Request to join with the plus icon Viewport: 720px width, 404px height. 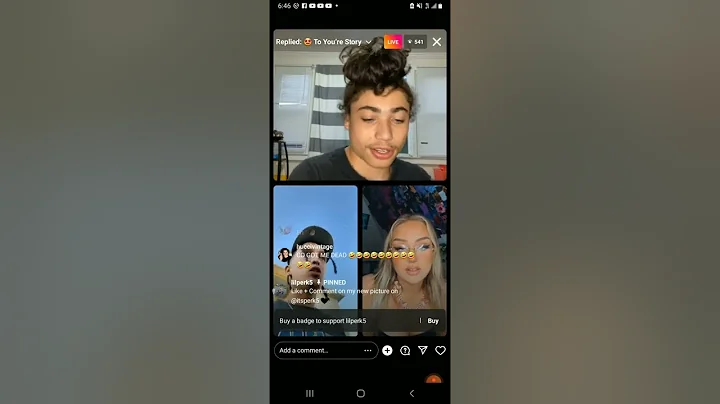[x=387, y=350]
